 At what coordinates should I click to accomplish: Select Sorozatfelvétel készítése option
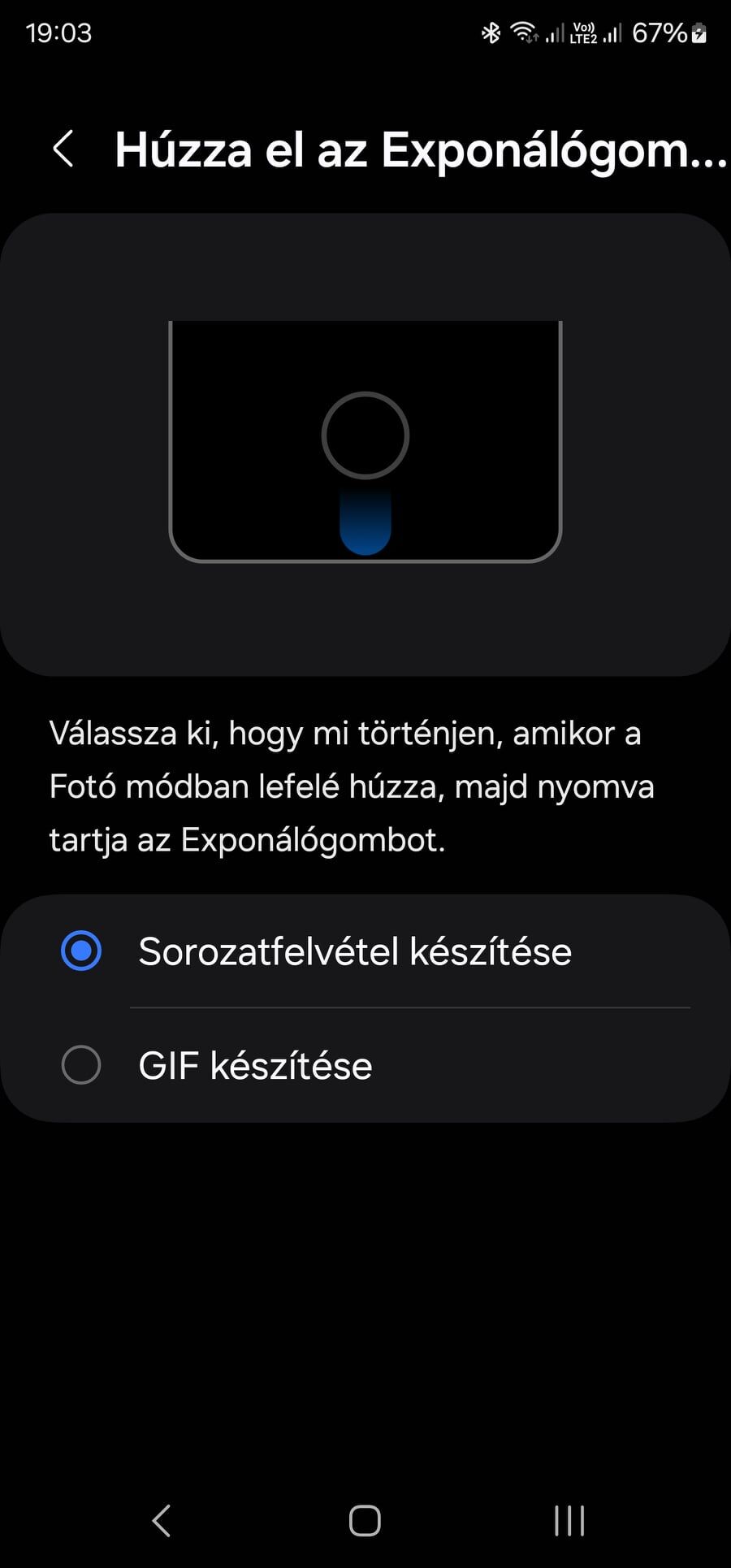(x=365, y=951)
